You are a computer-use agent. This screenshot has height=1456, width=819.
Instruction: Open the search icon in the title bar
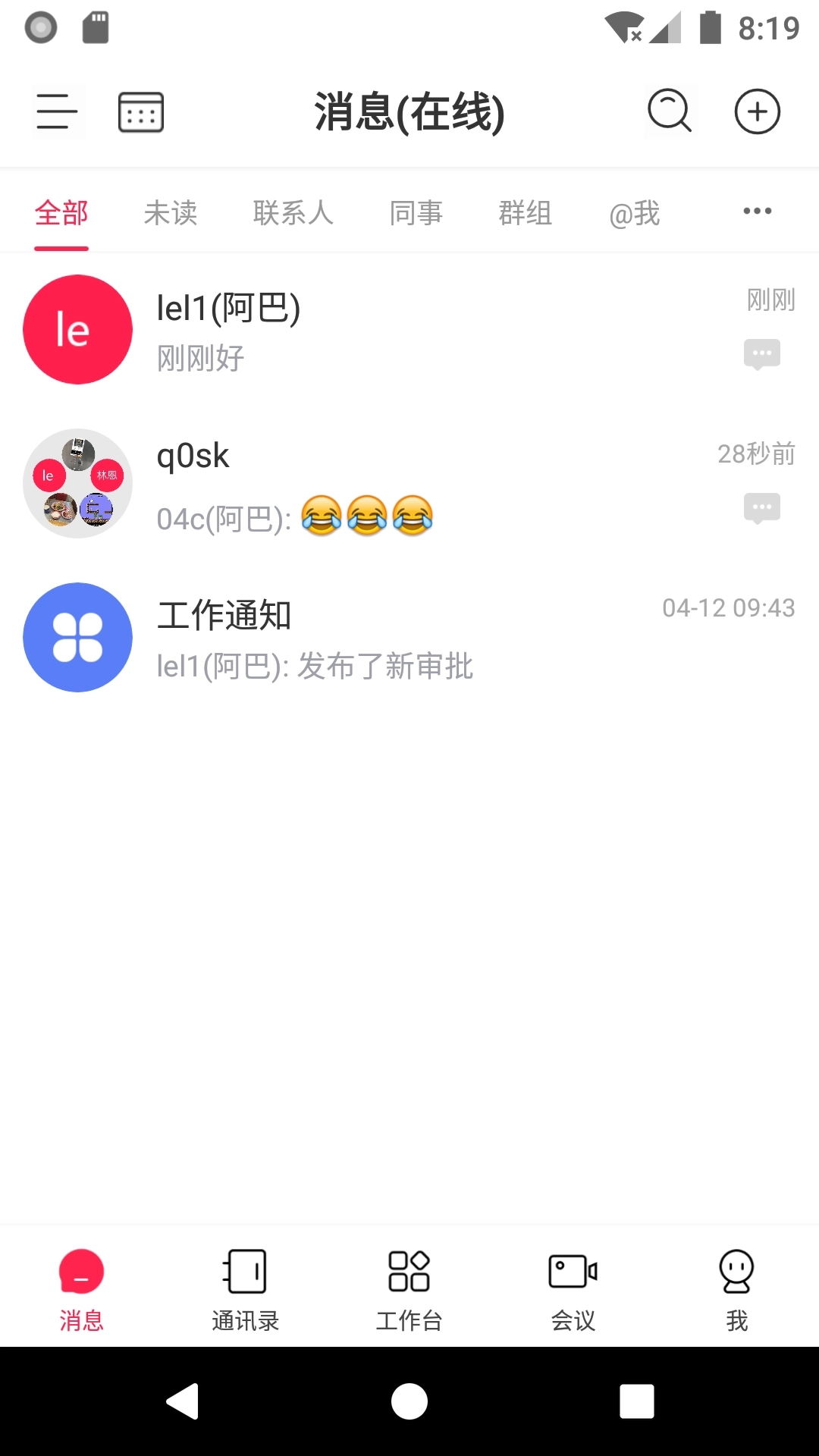[670, 111]
